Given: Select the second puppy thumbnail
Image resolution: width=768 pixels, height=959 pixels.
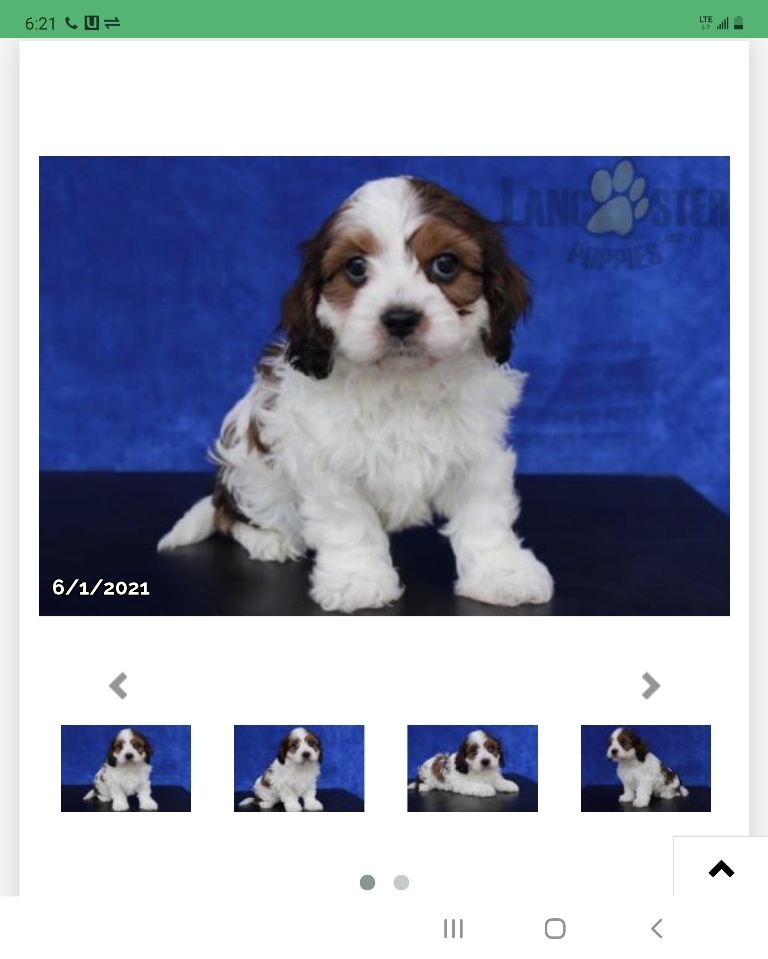Looking at the screenshot, I should (x=299, y=768).
